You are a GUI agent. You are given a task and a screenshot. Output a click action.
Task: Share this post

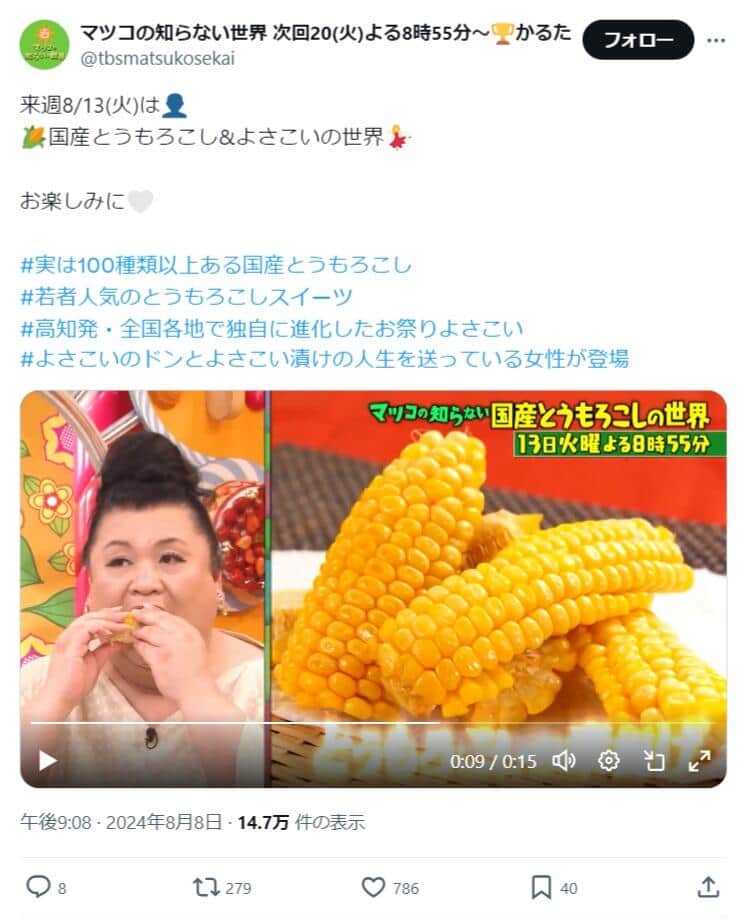(708, 886)
